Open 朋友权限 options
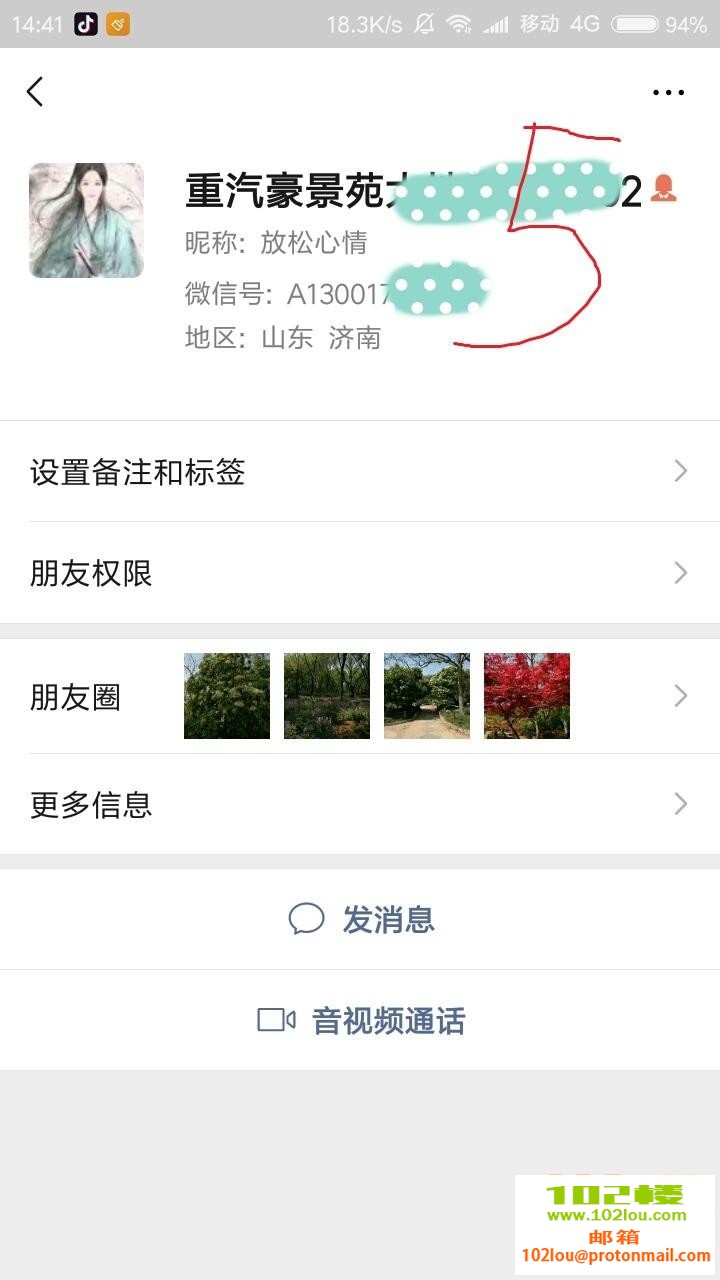Viewport: 720px width, 1280px height. [360, 573]
